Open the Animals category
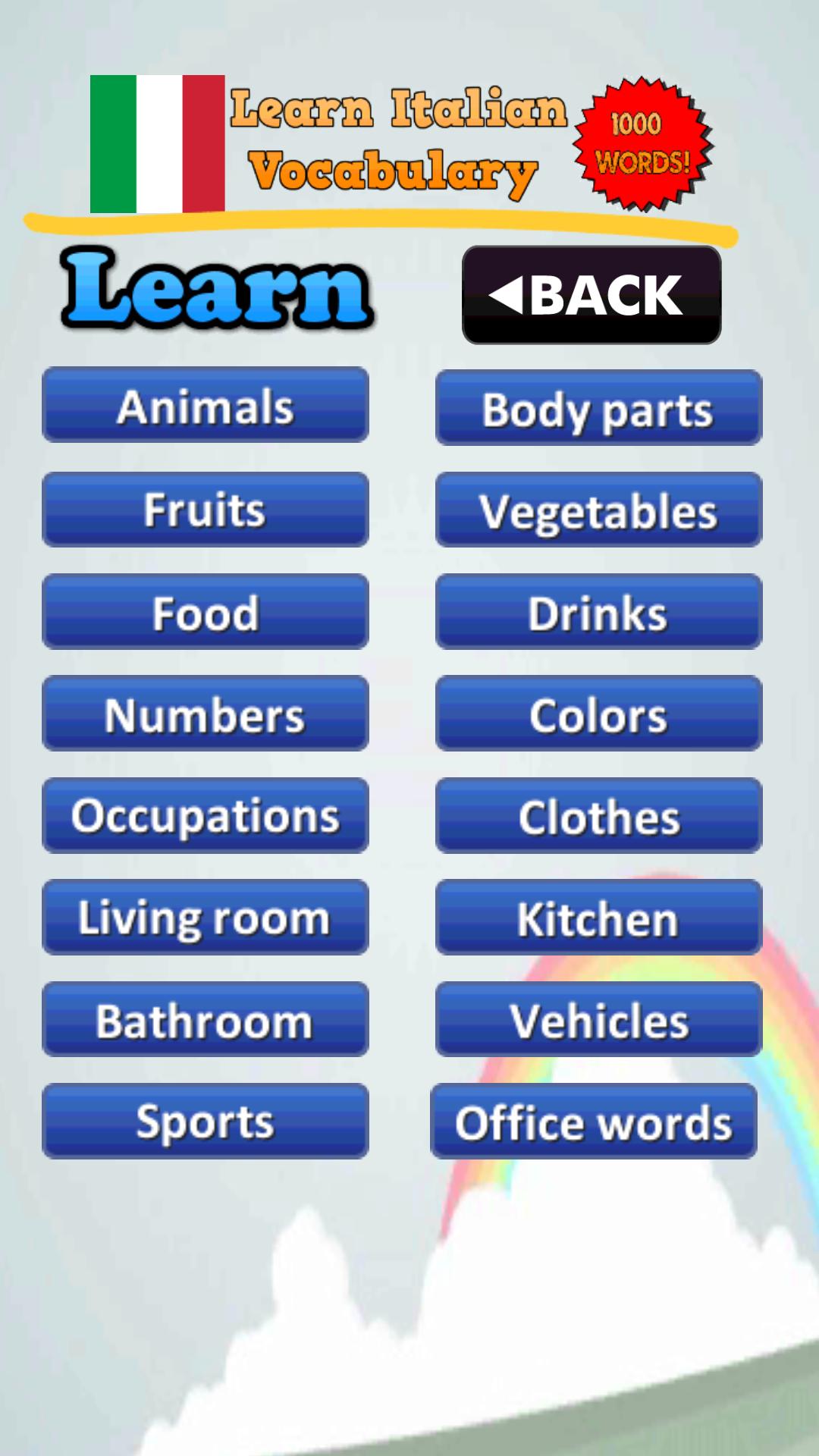This screenshot has width=819, height=1456. (205, 405)
